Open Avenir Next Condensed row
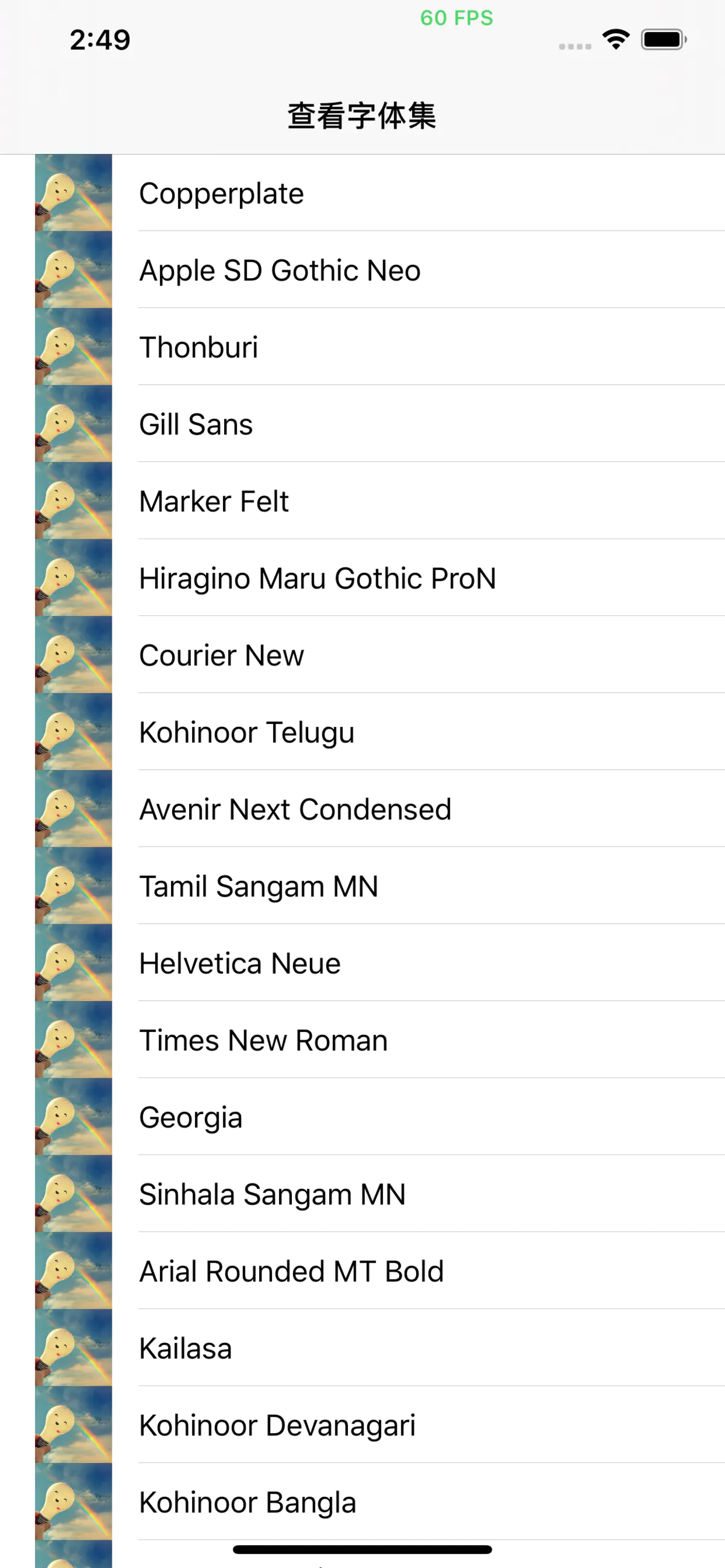725x1568 pixels. (295, 810)
